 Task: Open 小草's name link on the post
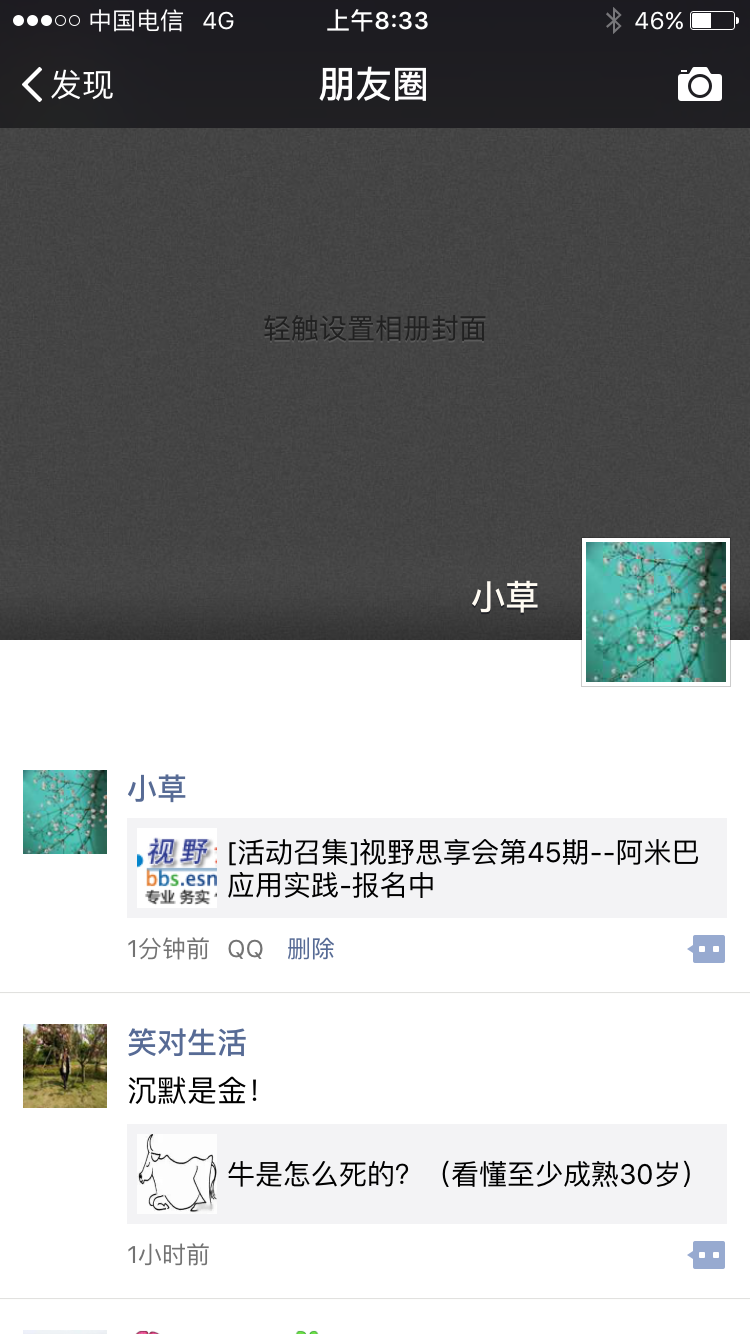pos(157,789)
